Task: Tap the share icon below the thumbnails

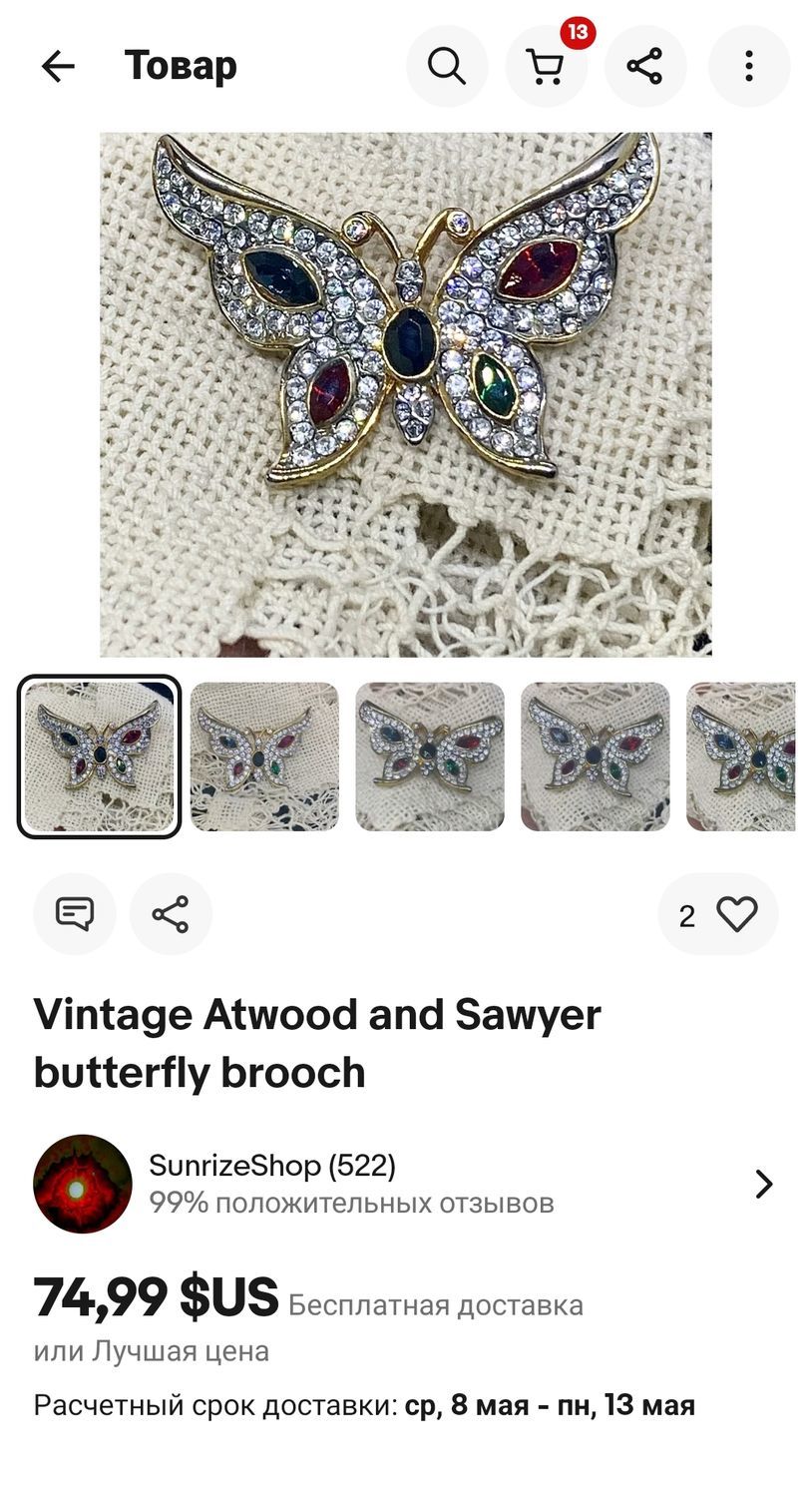Action: (171, 914)
